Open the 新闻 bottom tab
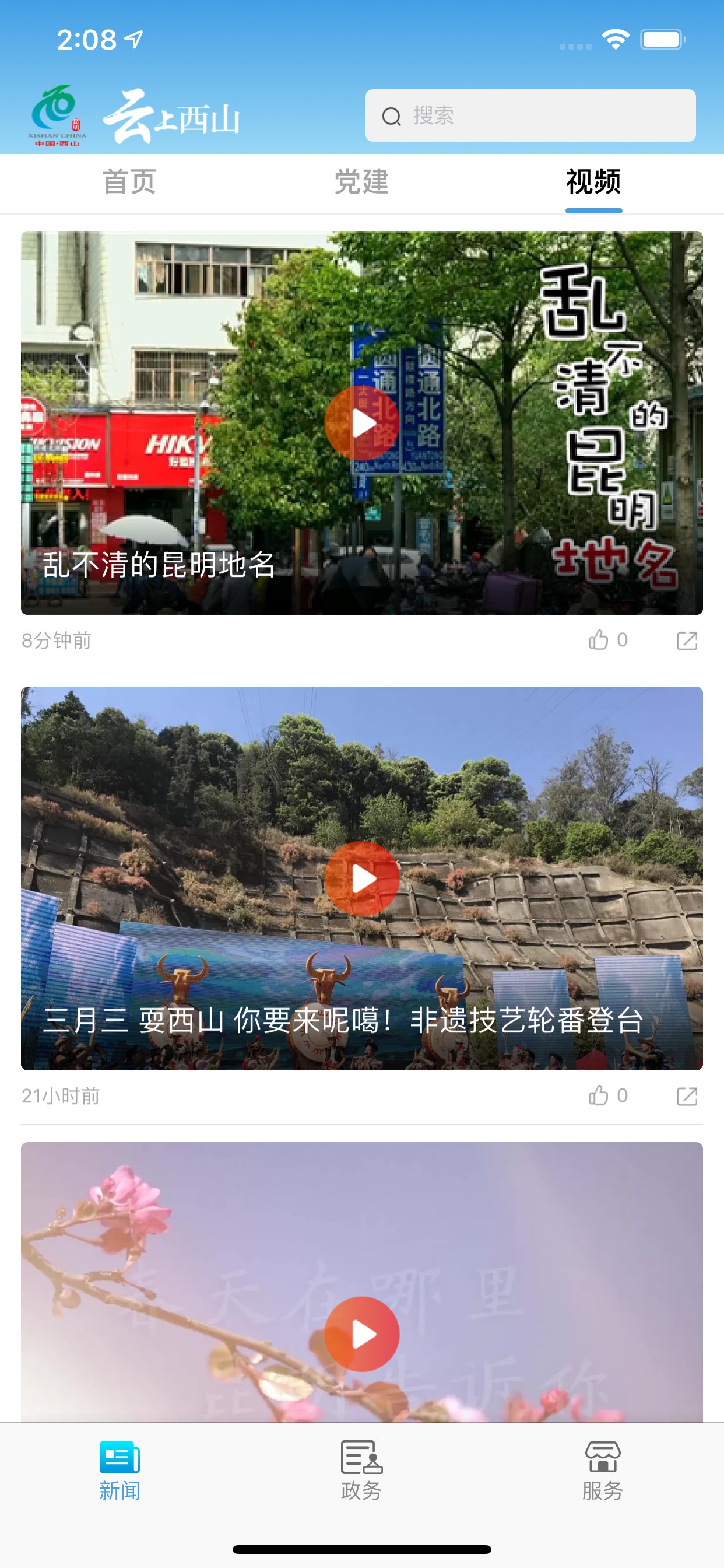The image size is (724, 1568). [120, 1471]
